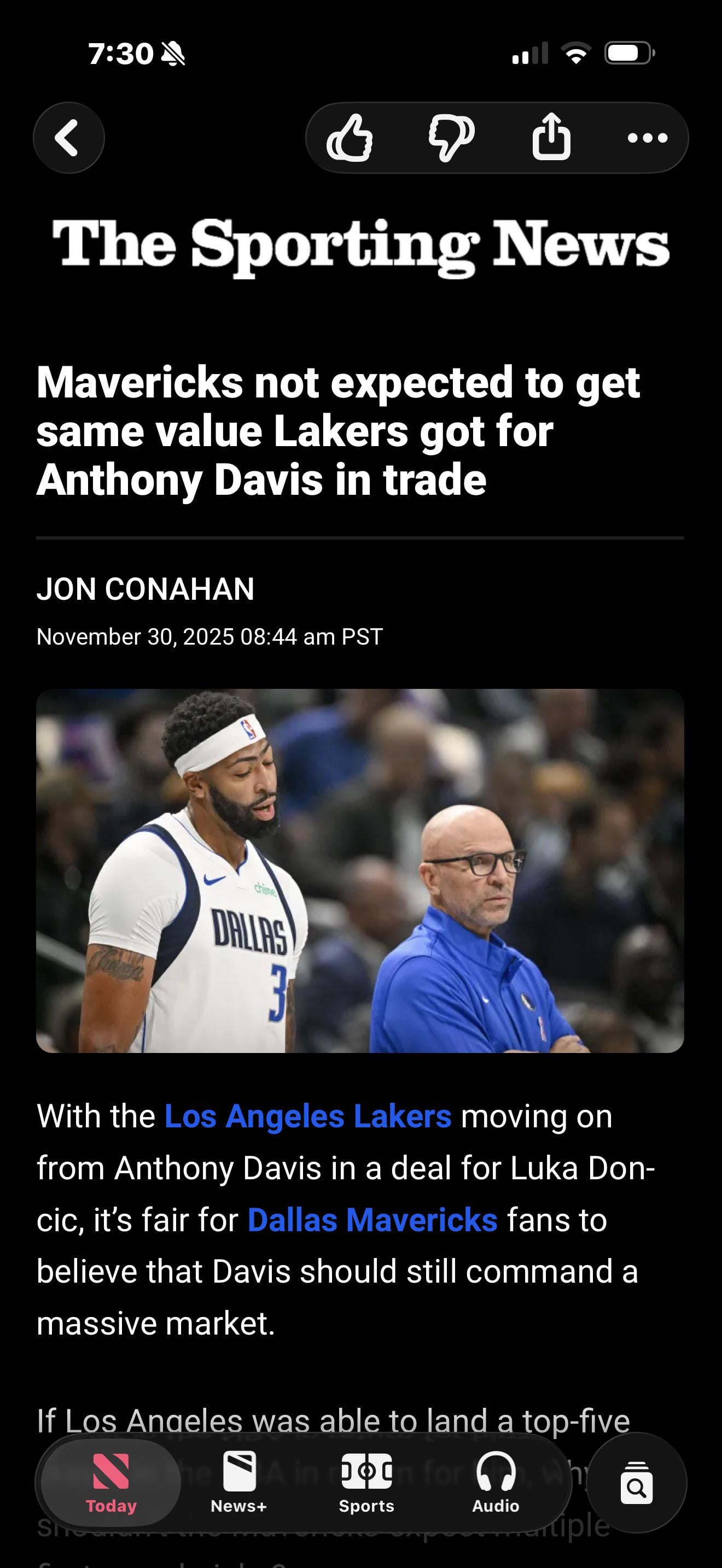
Task: Go back to the previous screen
Action: 68,138
